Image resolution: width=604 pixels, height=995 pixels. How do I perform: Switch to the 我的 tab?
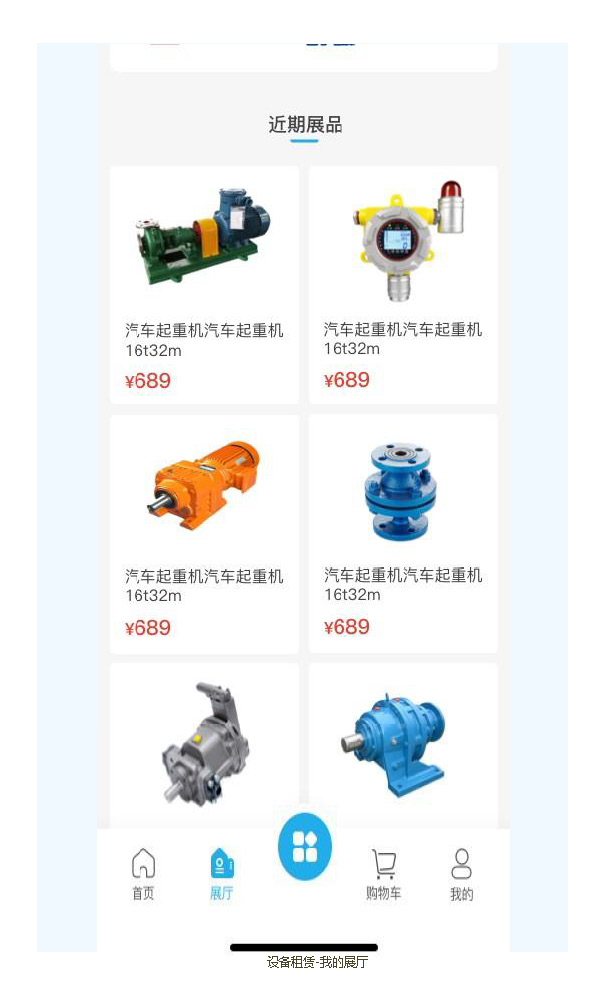coord(461,874)
